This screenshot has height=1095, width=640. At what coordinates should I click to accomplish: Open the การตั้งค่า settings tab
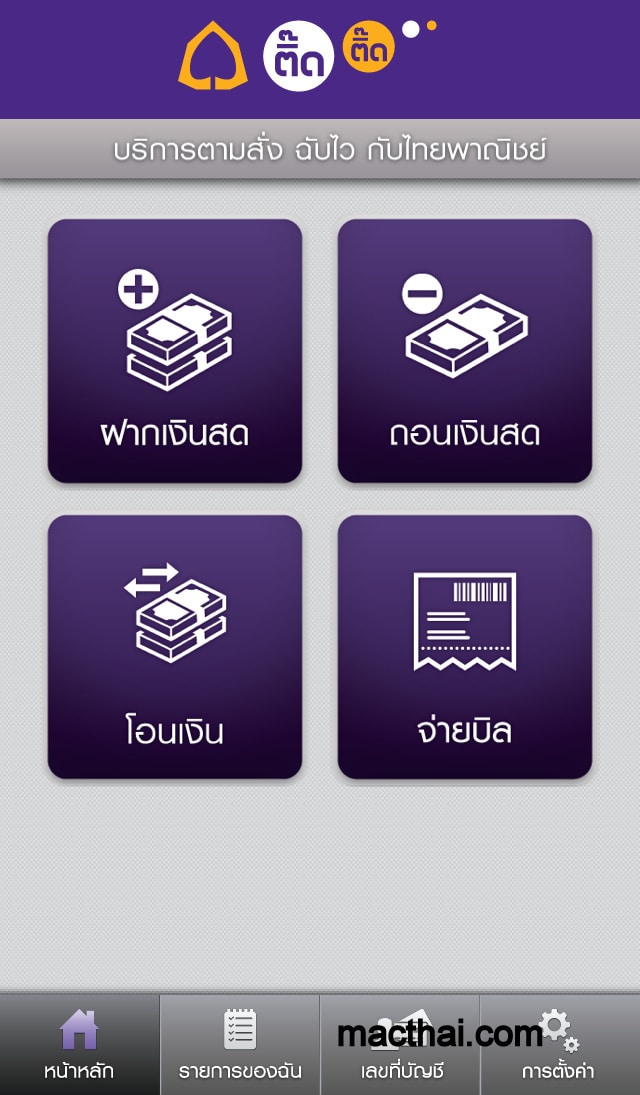point(560,1045)
